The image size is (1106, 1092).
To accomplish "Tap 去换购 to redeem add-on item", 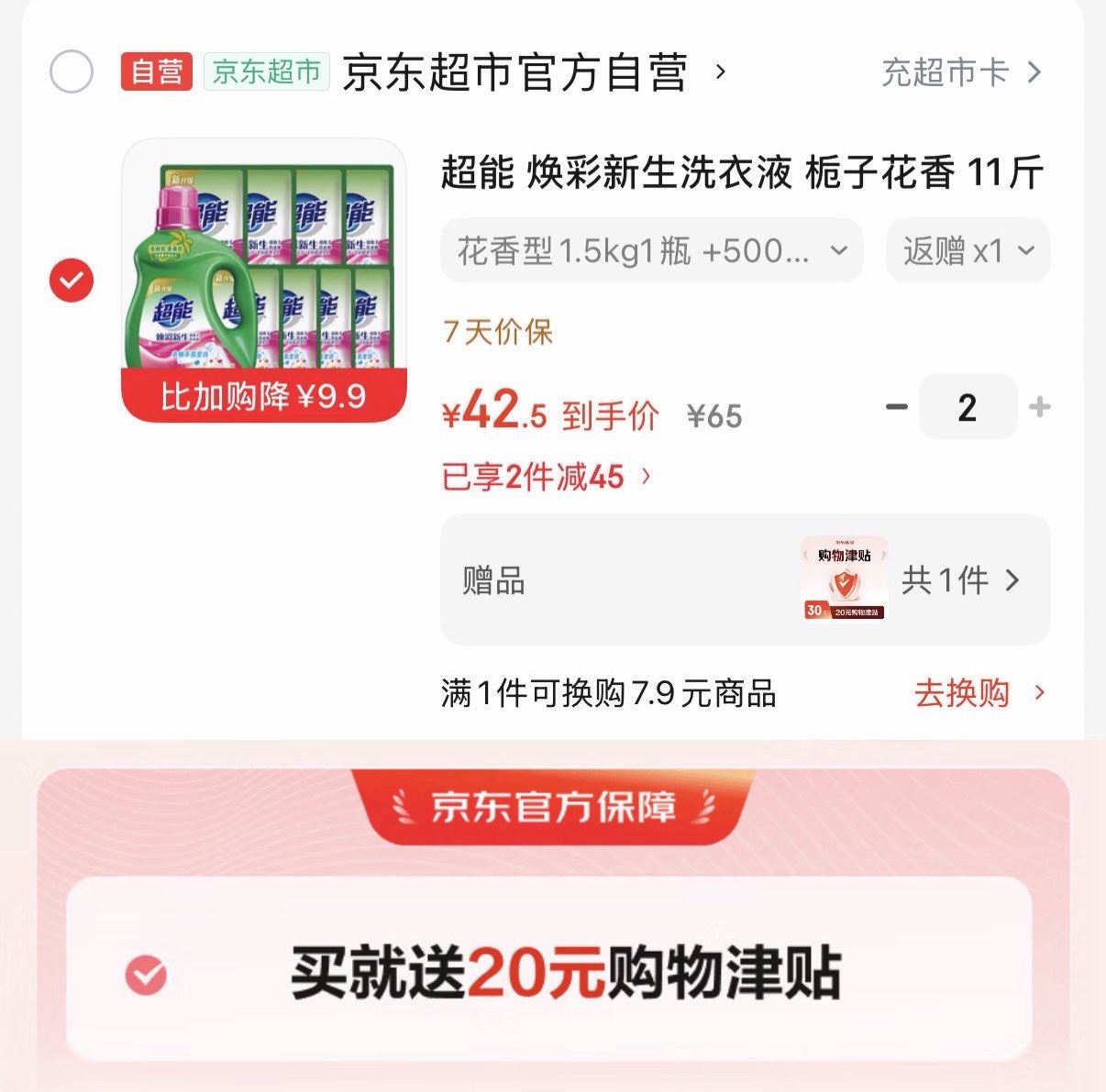I will (978, 693).
